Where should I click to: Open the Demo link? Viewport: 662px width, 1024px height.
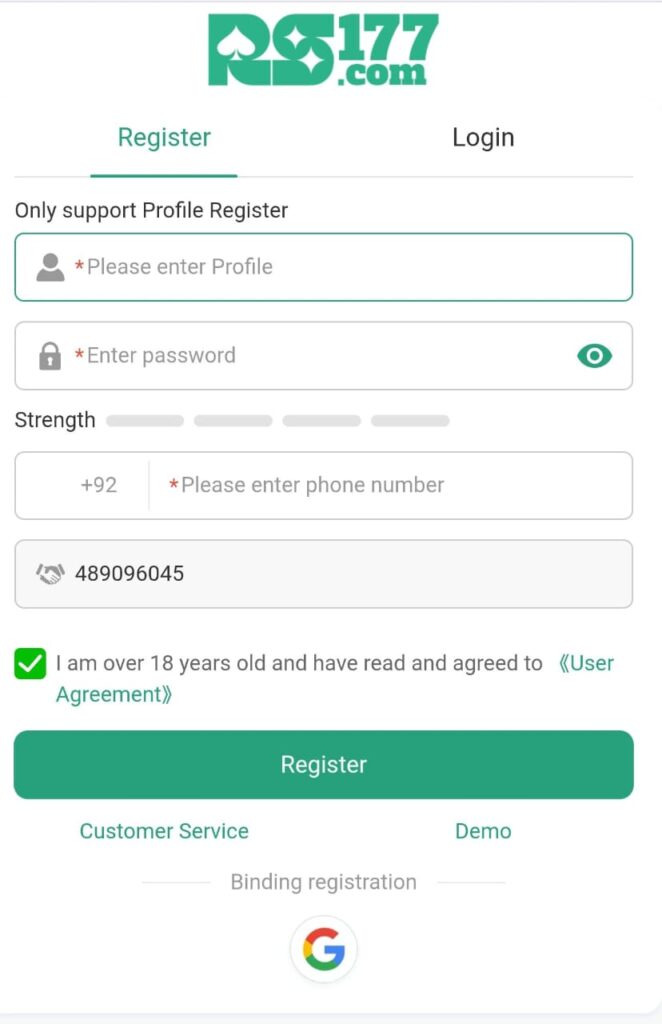pos(483,831)
